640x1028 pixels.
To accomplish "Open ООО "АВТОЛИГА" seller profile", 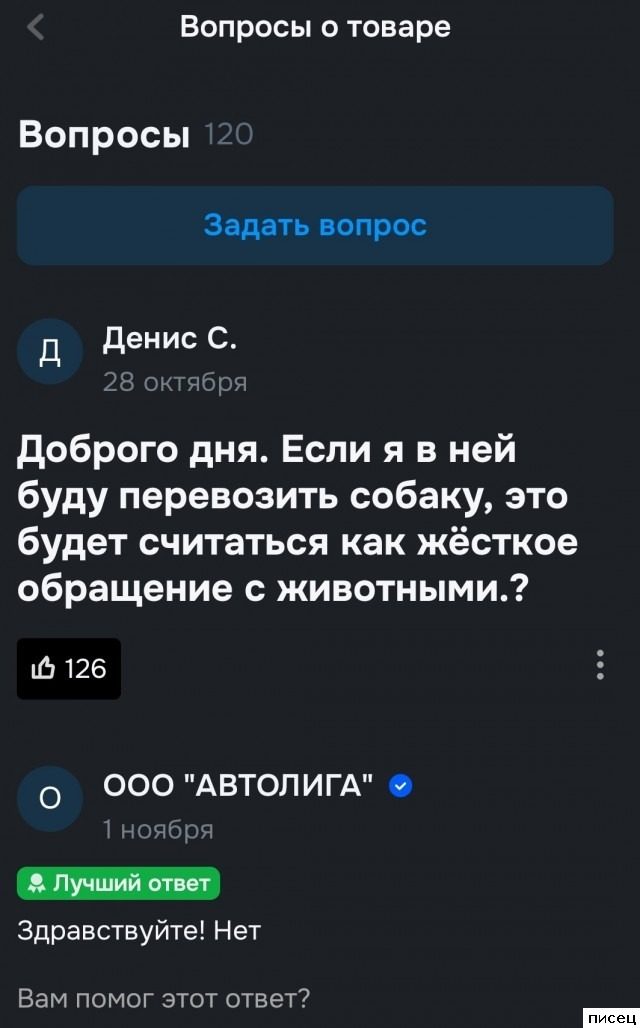I will (240, 786).
